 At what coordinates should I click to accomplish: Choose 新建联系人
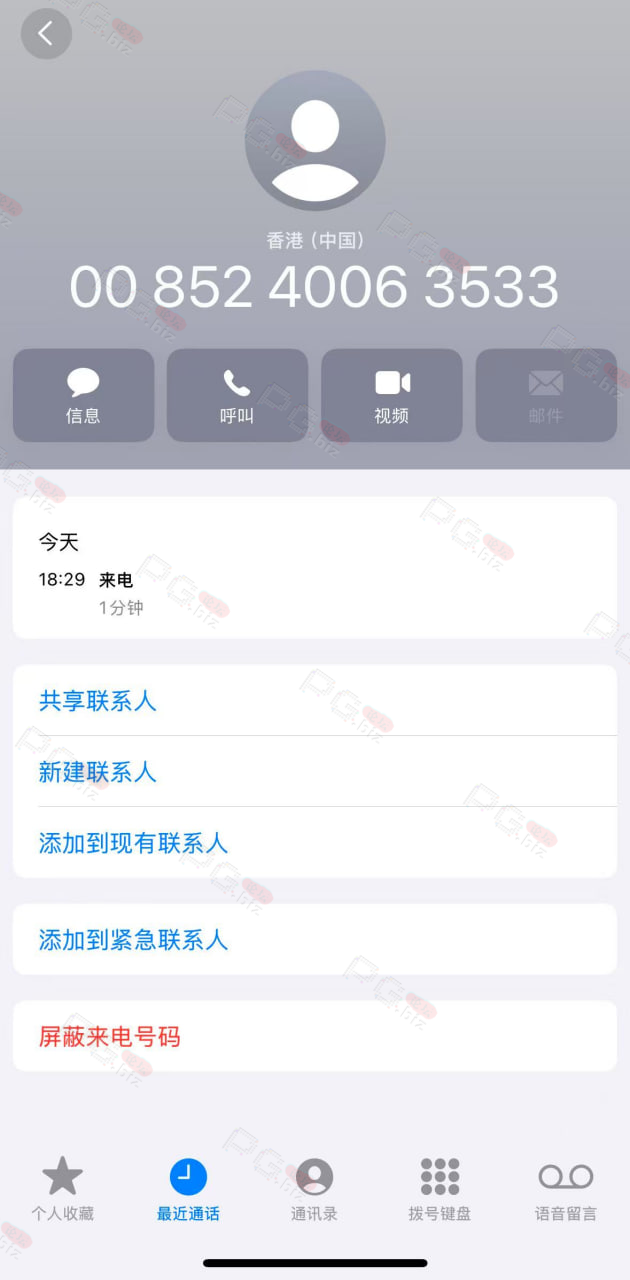[315, 772]
